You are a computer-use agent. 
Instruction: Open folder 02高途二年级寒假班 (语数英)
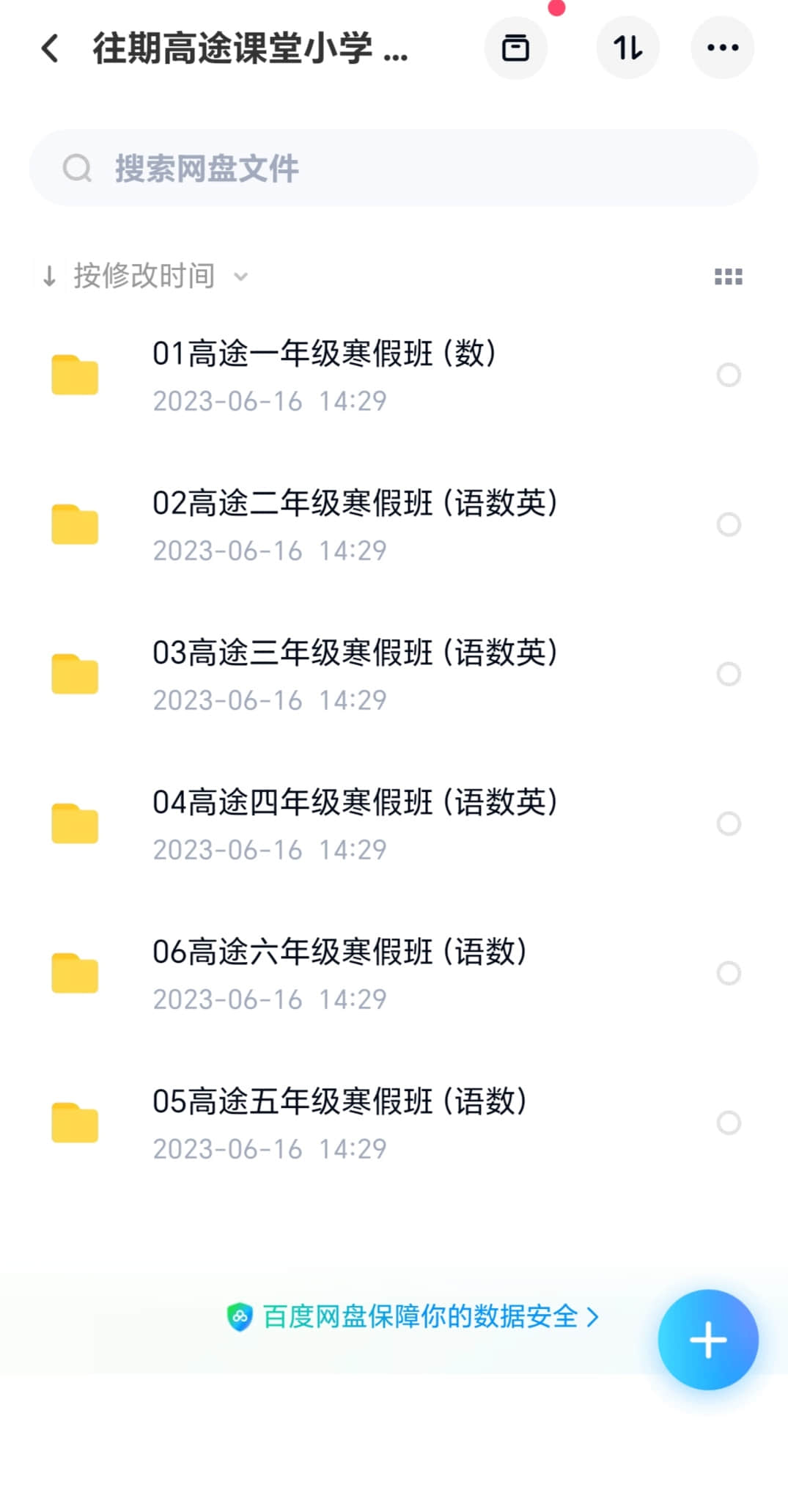coord(394,525)
